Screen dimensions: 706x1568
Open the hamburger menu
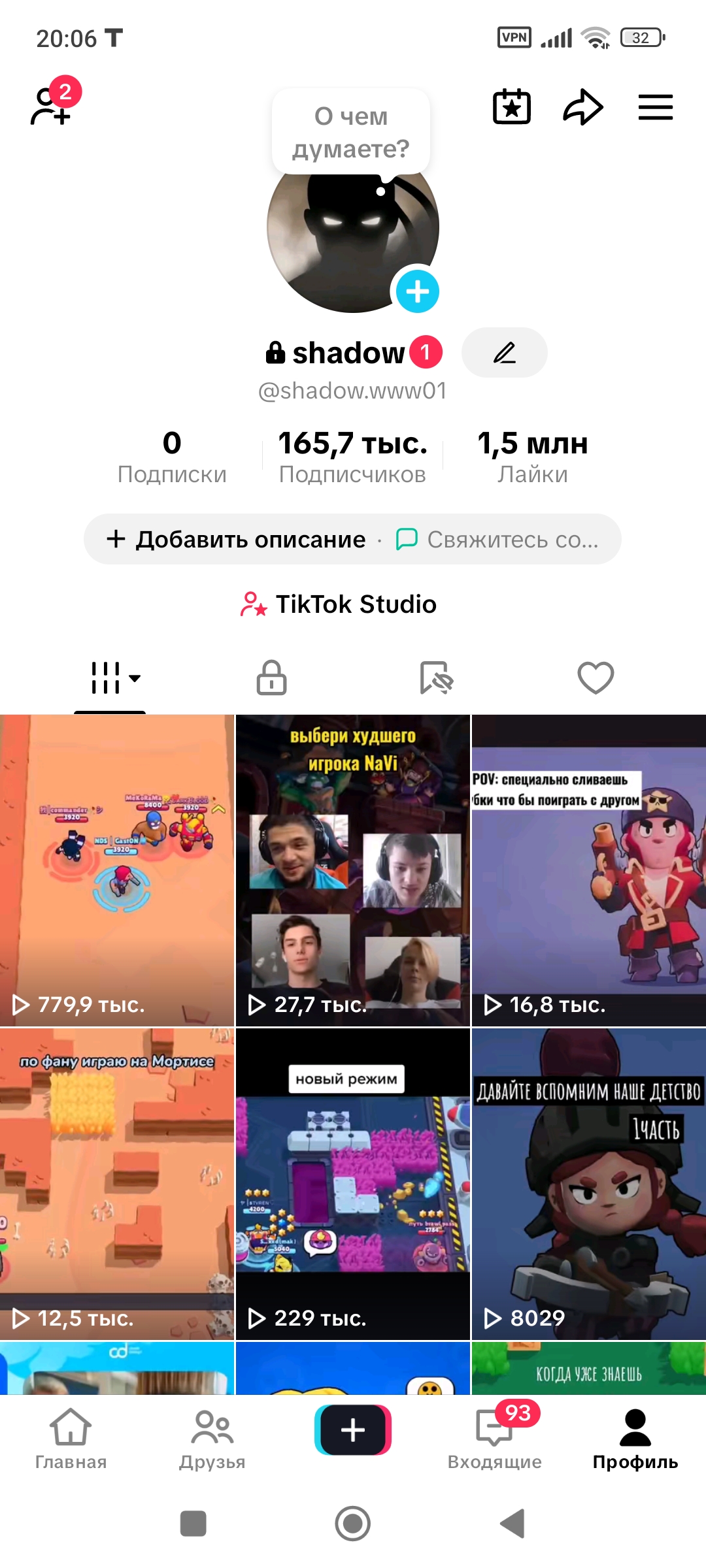click(655, 107)
